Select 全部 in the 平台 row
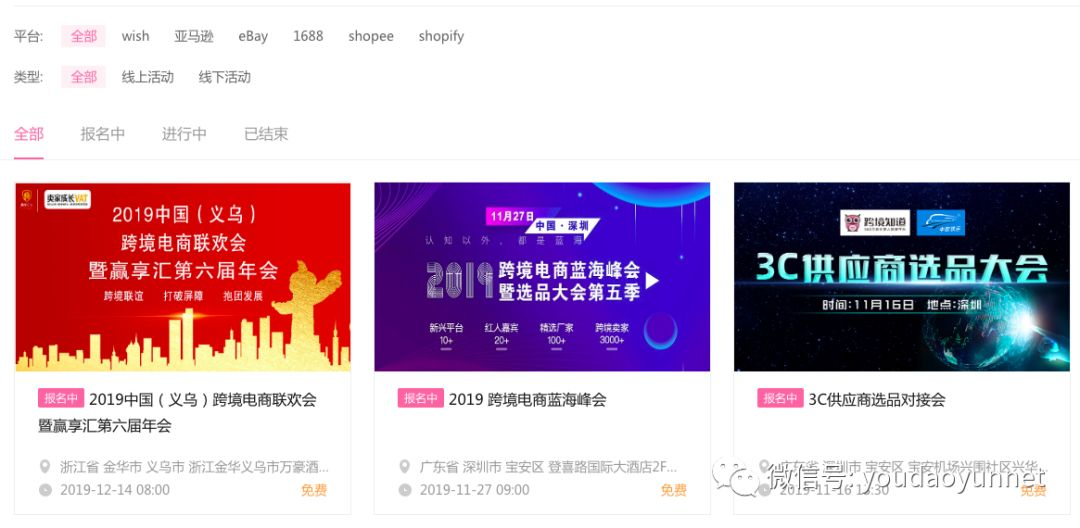This screenshot has height=528, width=1080. (x=84, y=36)
